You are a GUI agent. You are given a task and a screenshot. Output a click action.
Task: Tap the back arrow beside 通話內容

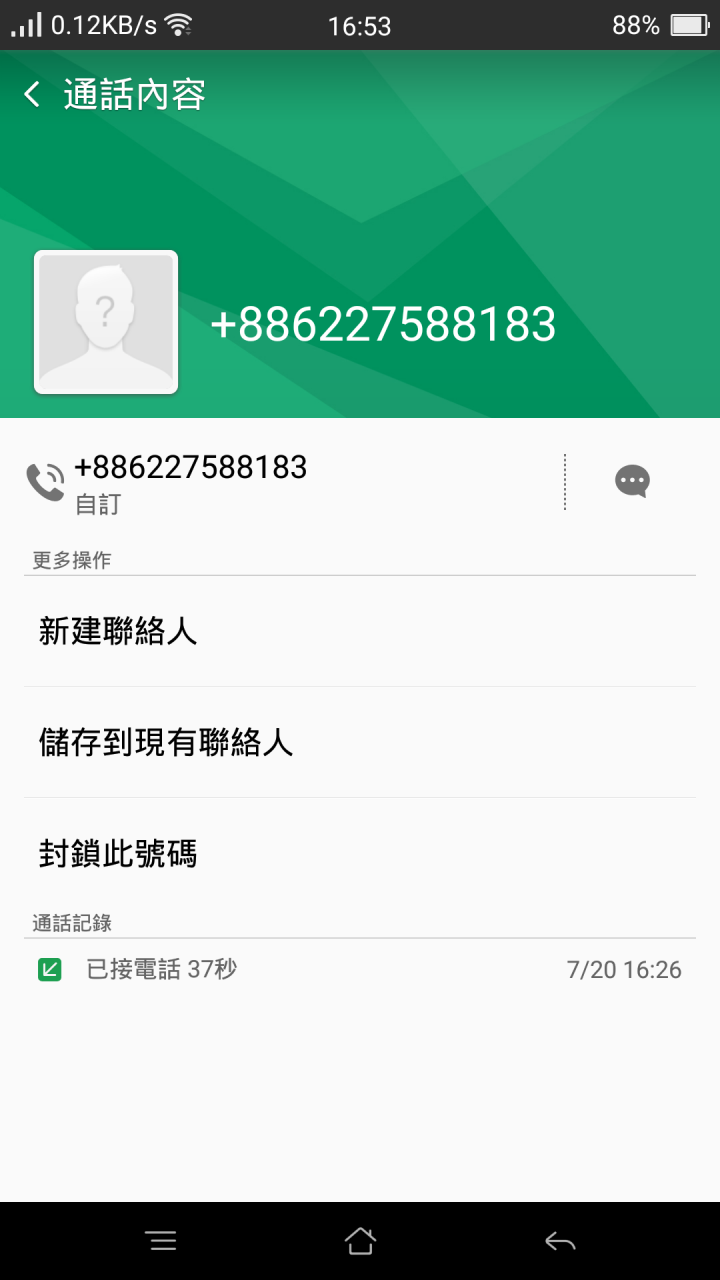(x=31, y=94)
